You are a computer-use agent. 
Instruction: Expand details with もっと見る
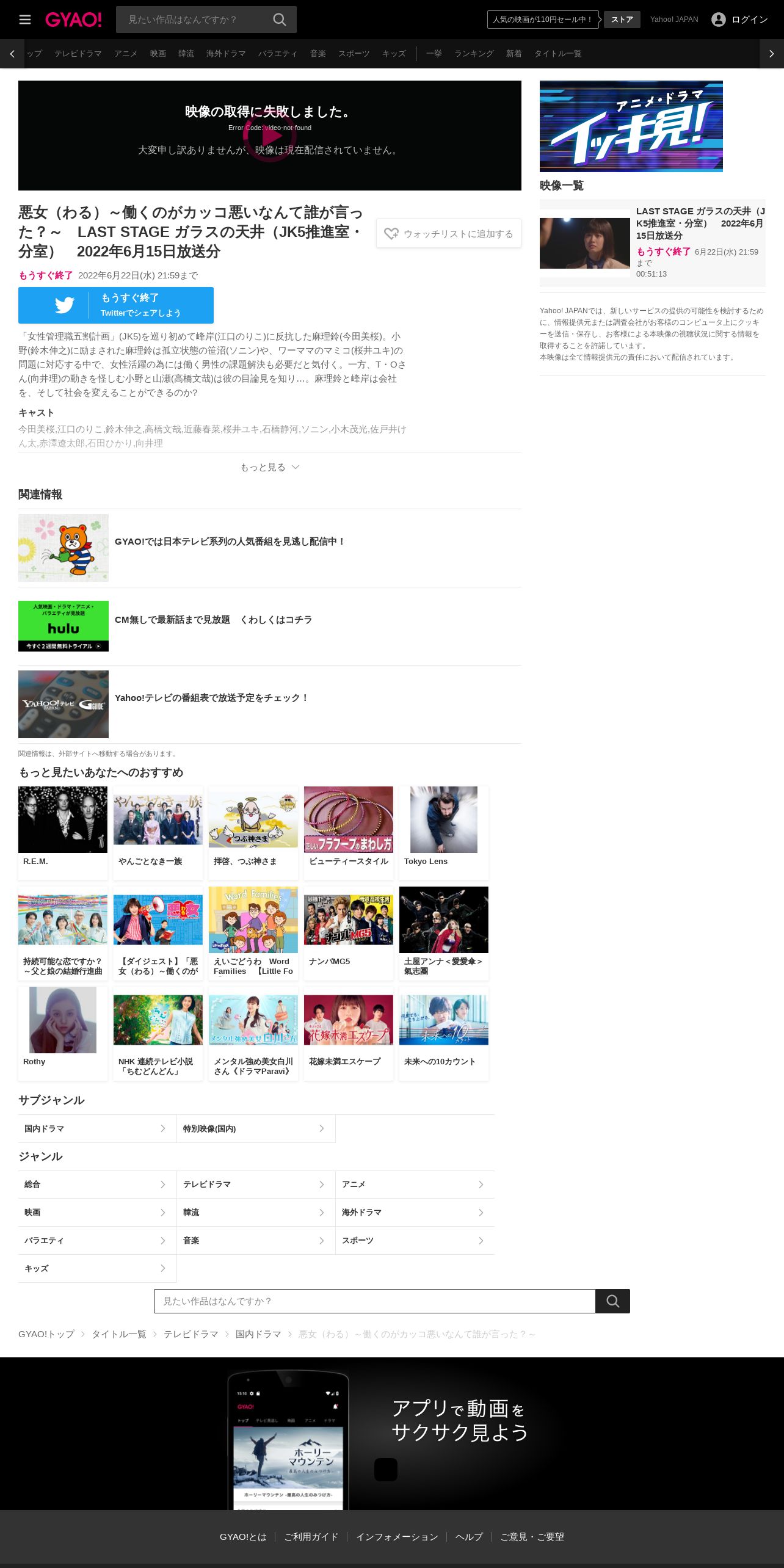[270, 467]
